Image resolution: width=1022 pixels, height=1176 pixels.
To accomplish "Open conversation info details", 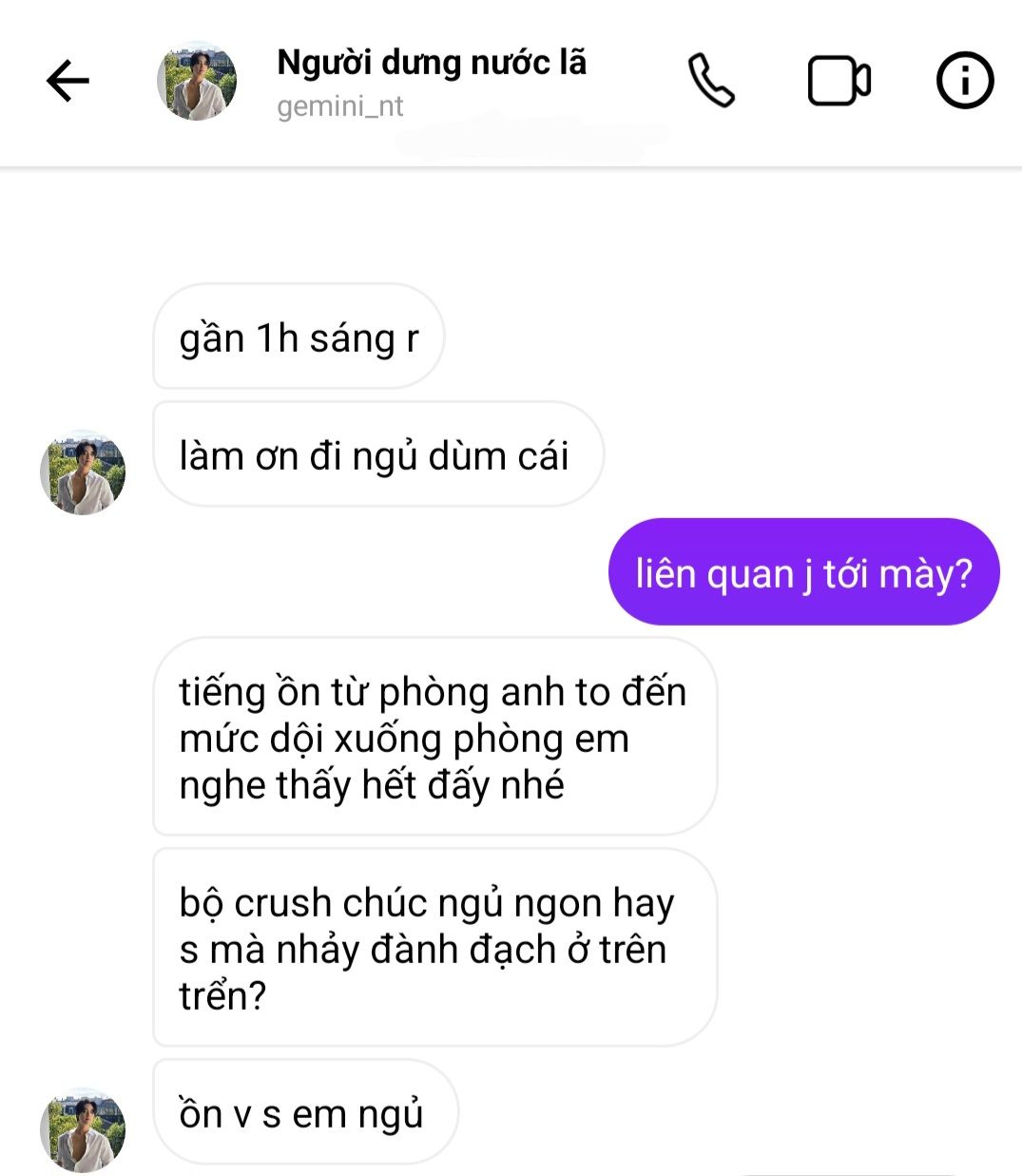I will 965,81.
